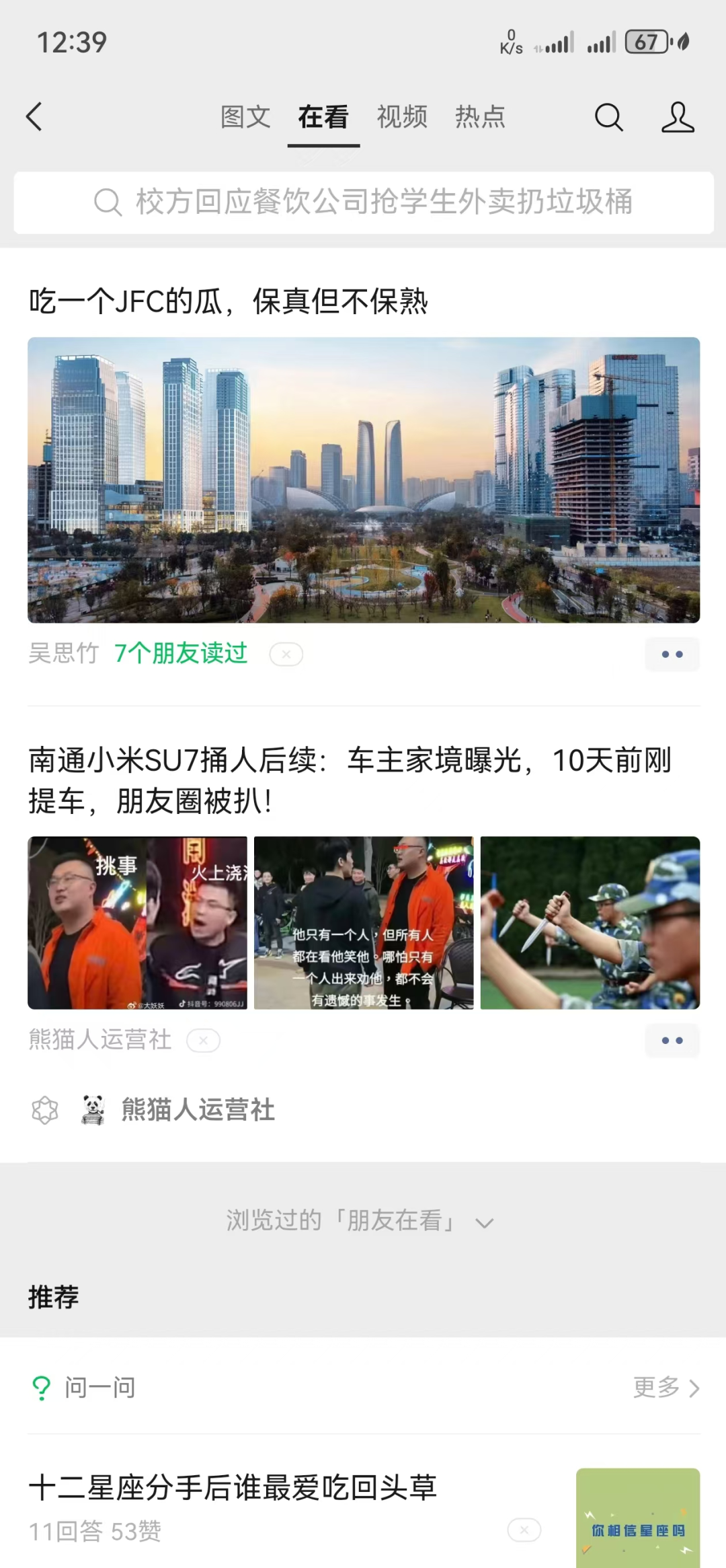Visit the 熊猫人运营社 account
Image resolution: width=726 pixels, height=1568 pixels.
coord(197,1110)
